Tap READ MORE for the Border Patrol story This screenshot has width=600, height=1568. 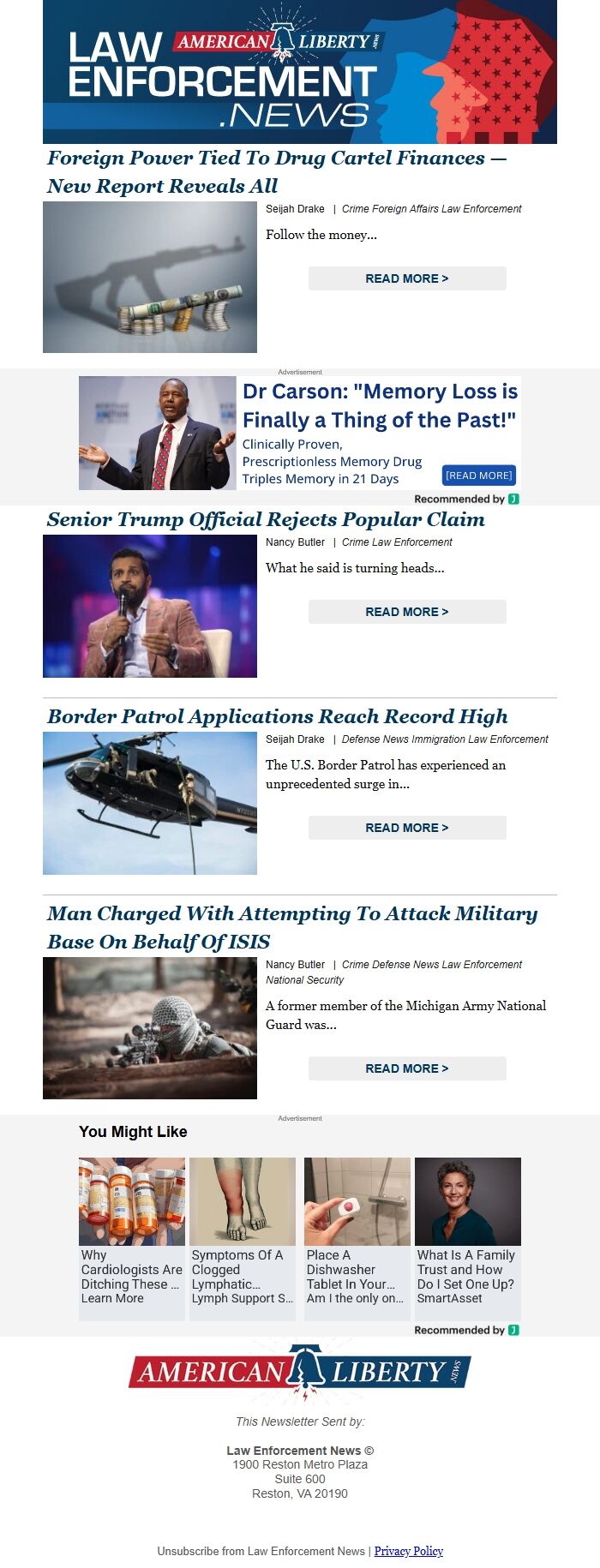pyautogui.click(x=407, y=828)
